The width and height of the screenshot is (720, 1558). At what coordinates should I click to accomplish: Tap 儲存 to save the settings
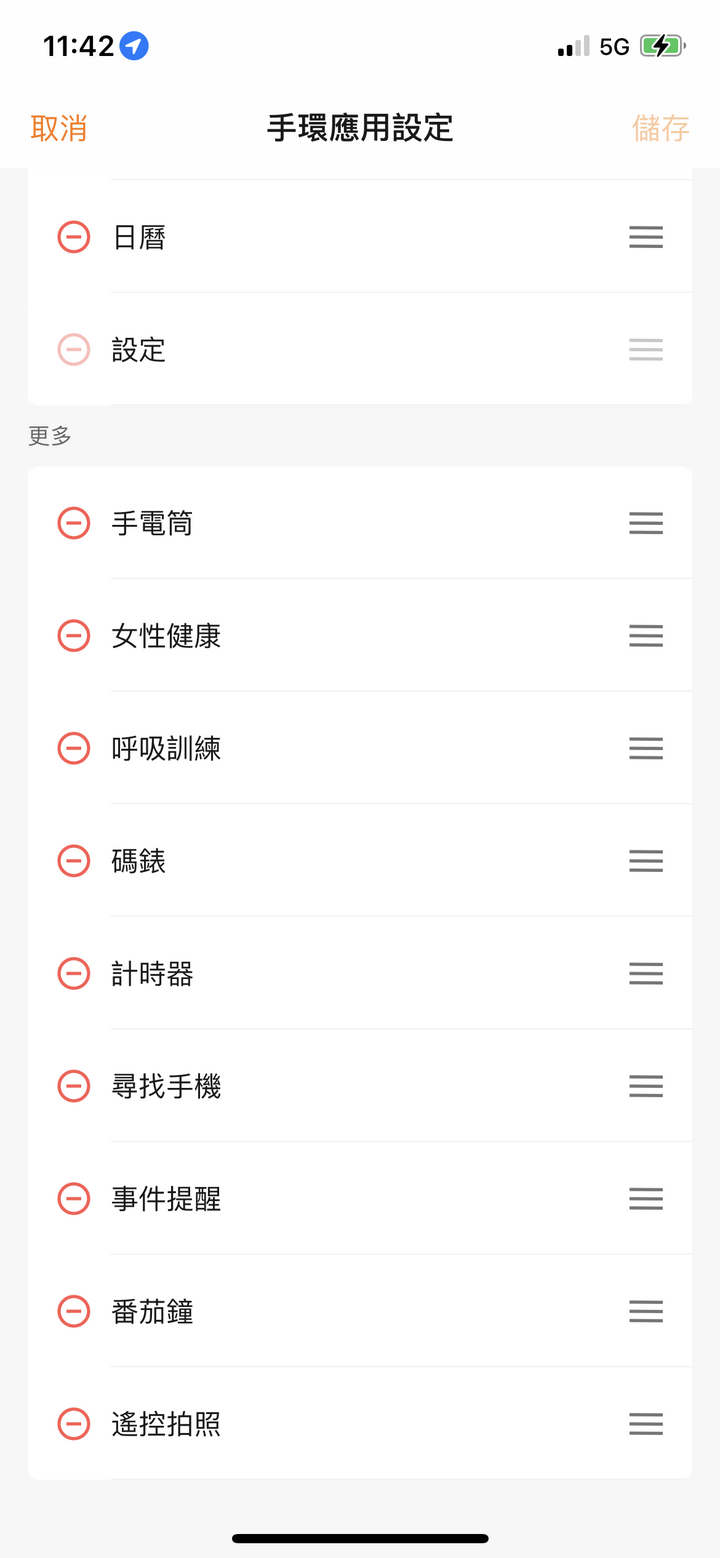(x=661, y=128)
